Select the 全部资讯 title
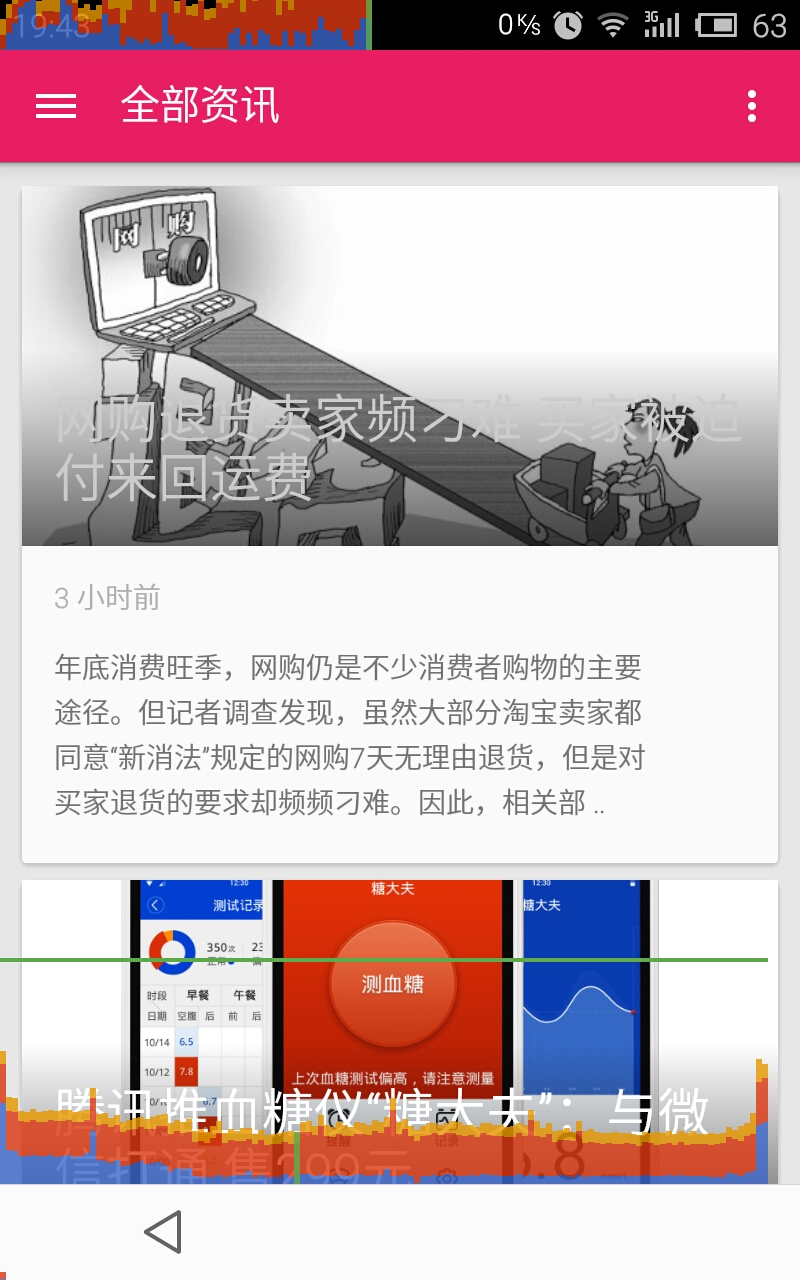 [198, 105]
